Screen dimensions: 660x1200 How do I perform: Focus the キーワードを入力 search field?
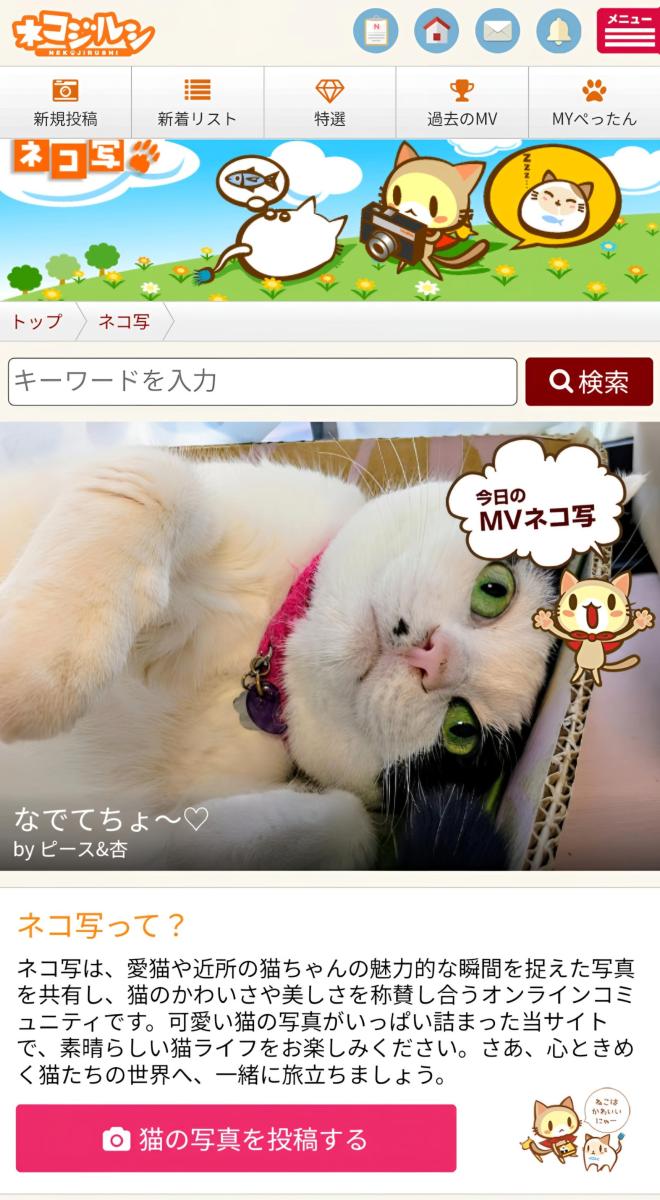pos(262,381)
